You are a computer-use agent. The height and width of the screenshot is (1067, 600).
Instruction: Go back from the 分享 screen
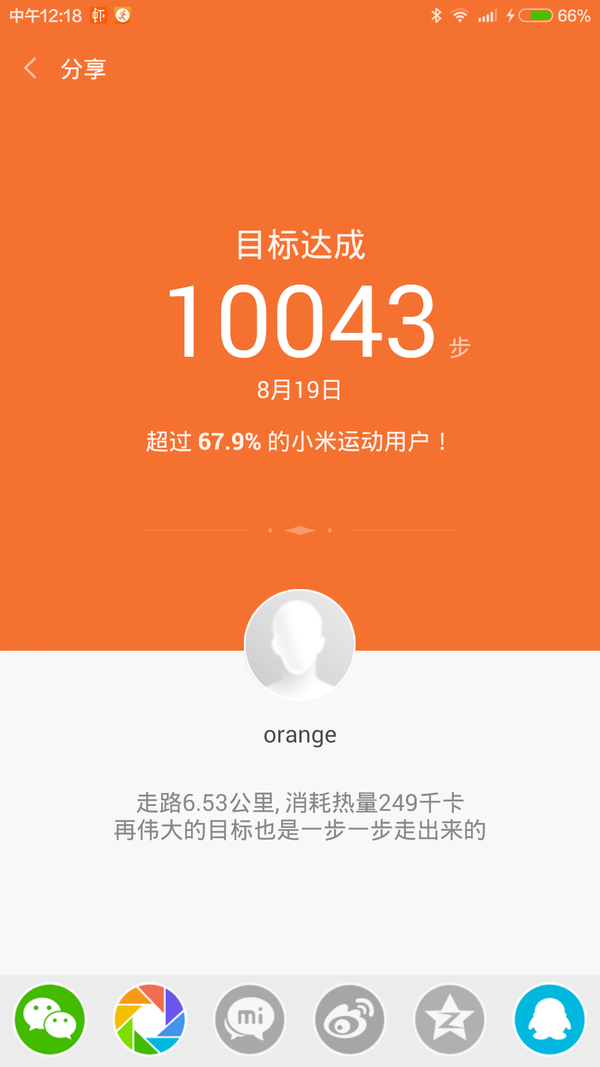[x=30, y=69]
